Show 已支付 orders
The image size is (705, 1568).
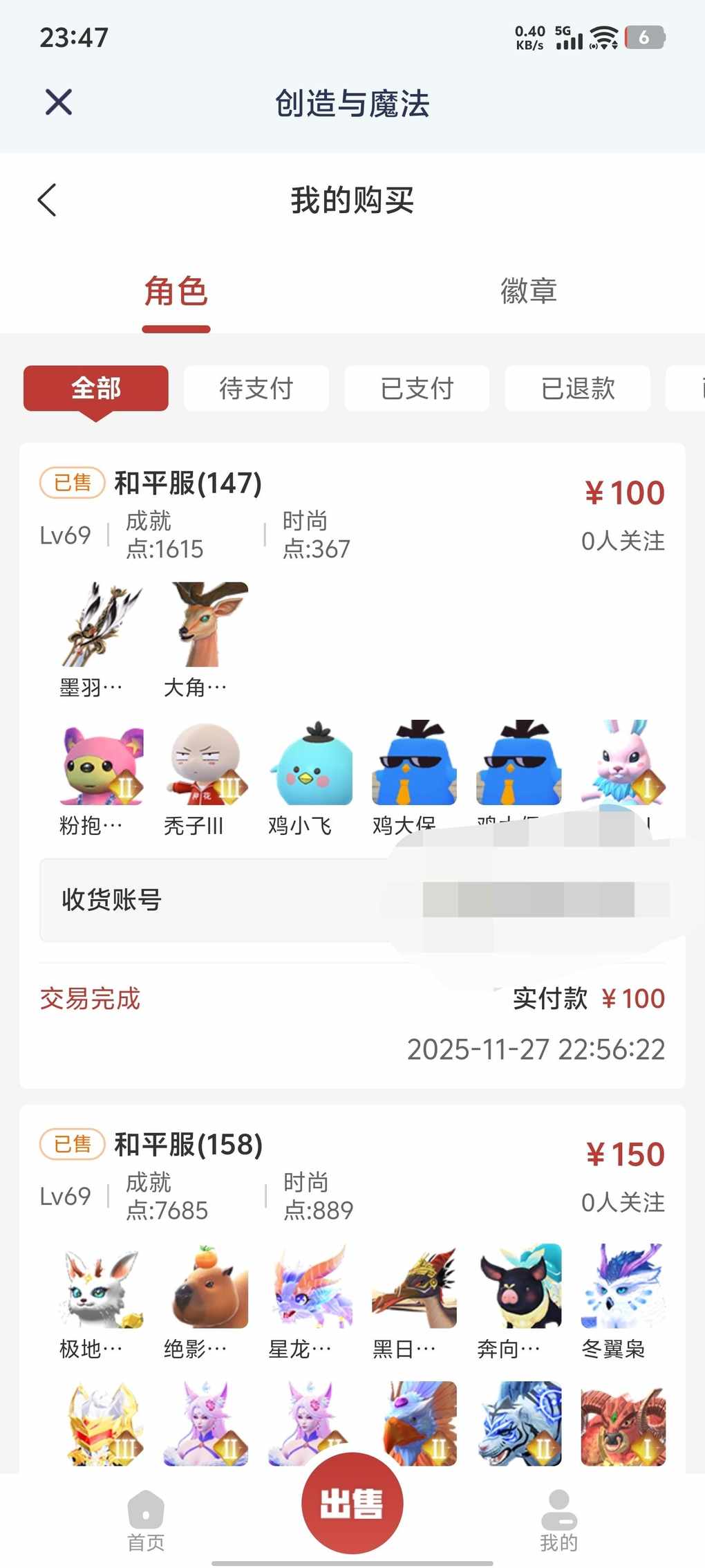click(x=417, y=388)
